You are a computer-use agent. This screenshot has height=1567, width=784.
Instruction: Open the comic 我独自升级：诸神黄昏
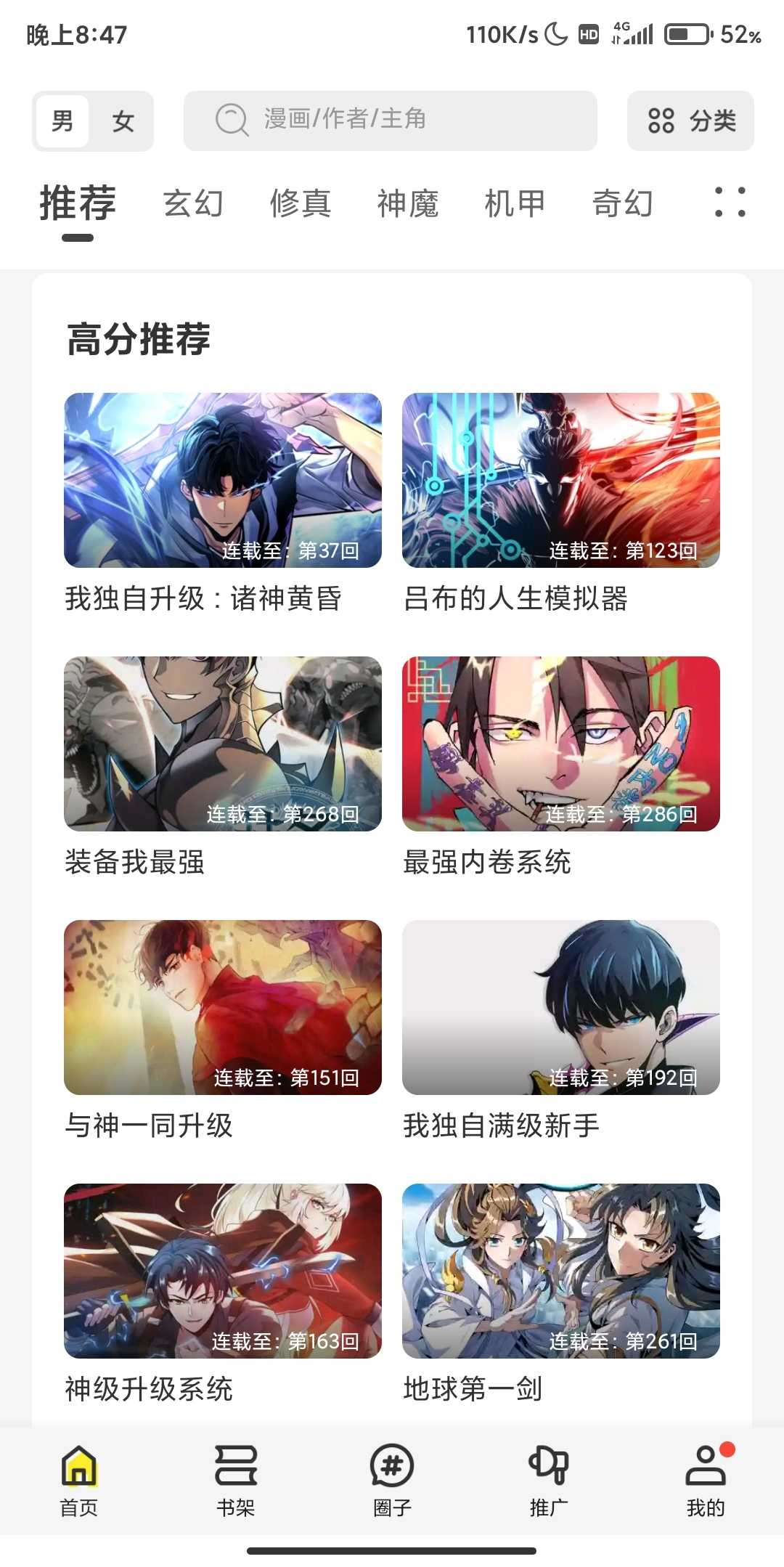(x=223, y=481)
